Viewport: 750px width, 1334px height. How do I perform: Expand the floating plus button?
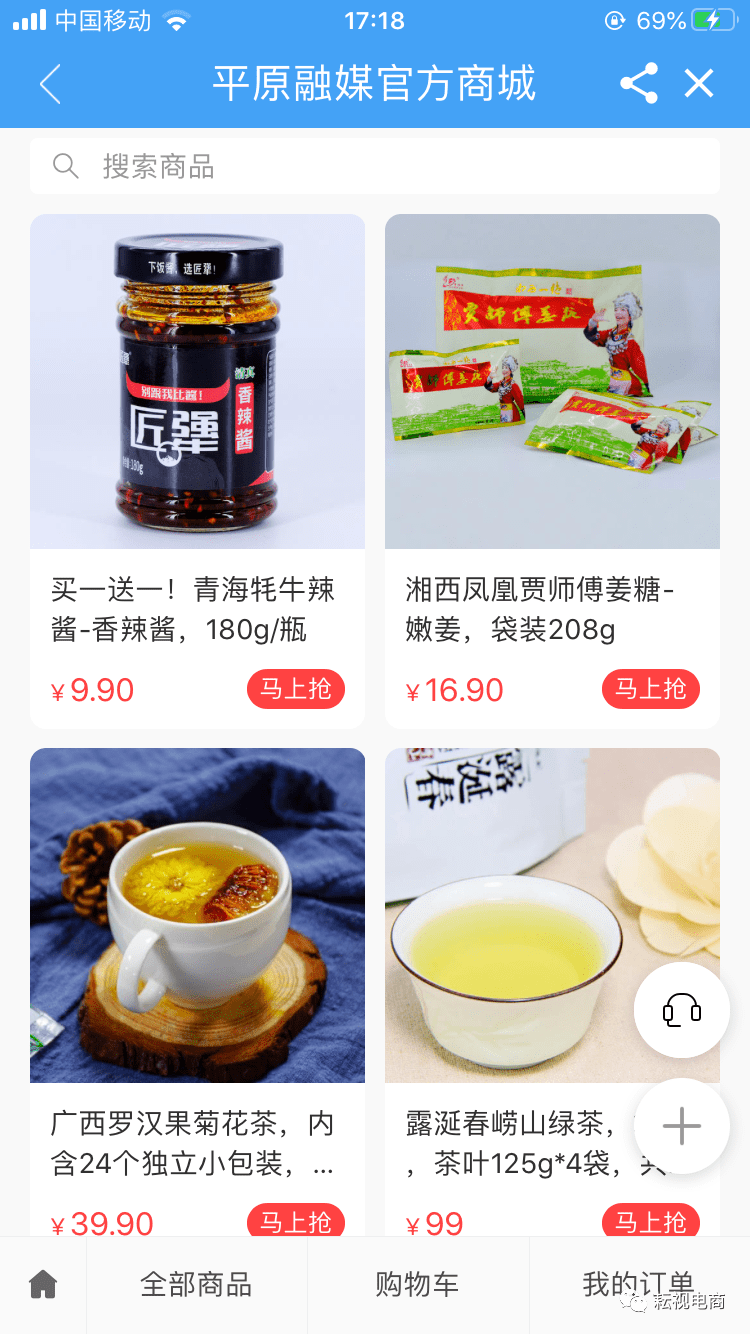coord(682,1126)
